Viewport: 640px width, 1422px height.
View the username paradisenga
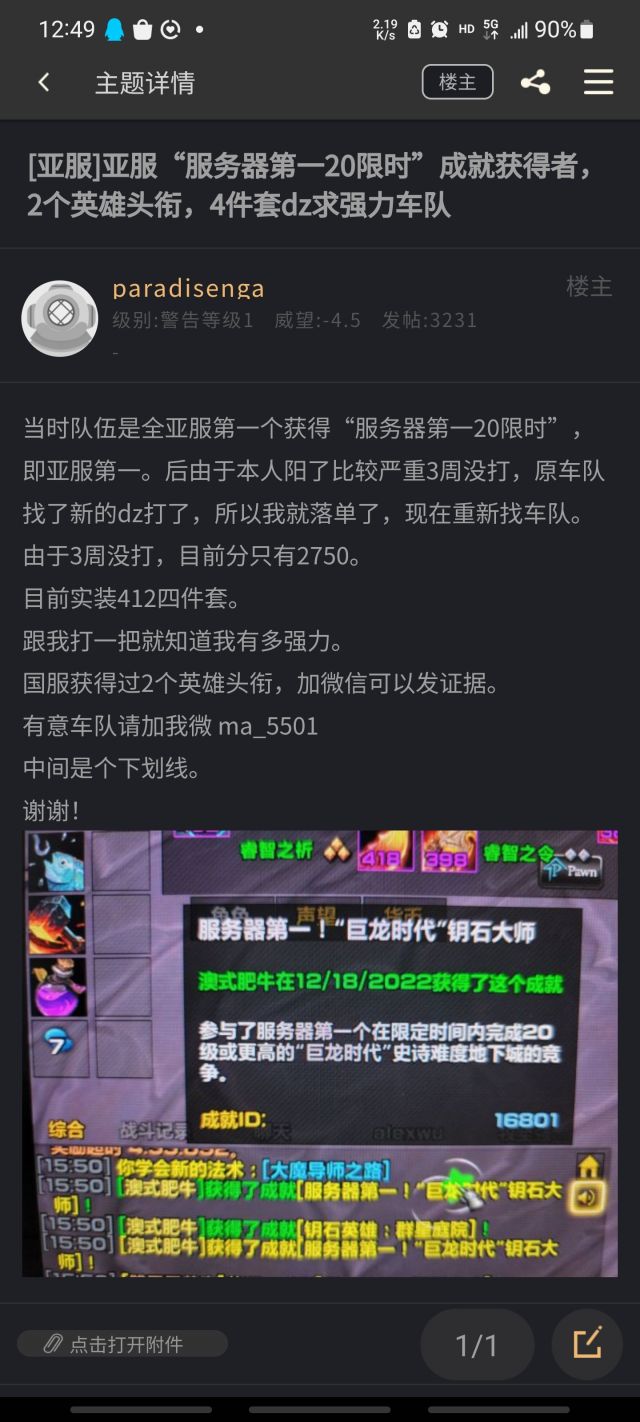point(188,288)
